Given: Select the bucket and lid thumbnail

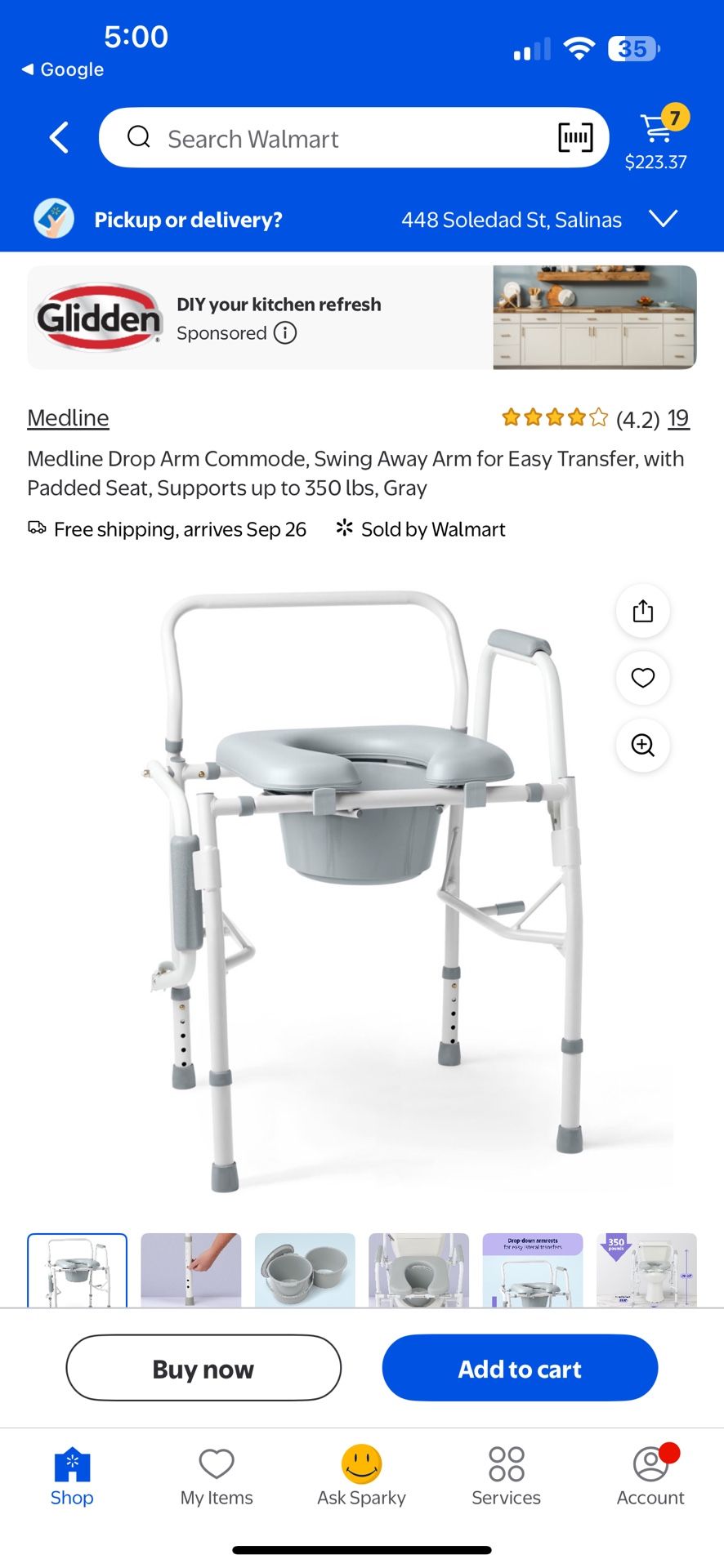Looking at the screenshot, I should [305, 1270].
